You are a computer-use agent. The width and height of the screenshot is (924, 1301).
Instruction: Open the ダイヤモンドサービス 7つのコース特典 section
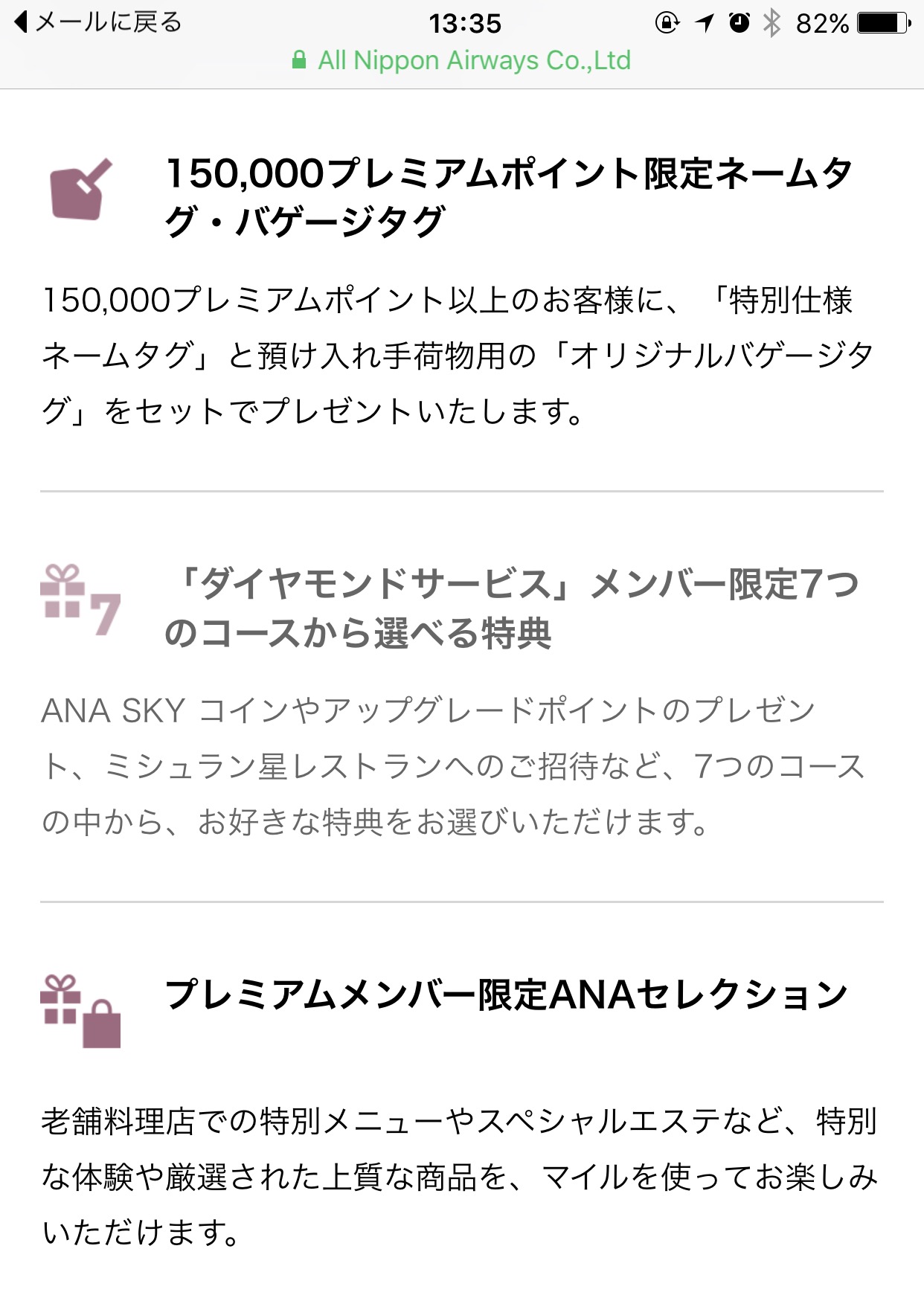(510, 608)
